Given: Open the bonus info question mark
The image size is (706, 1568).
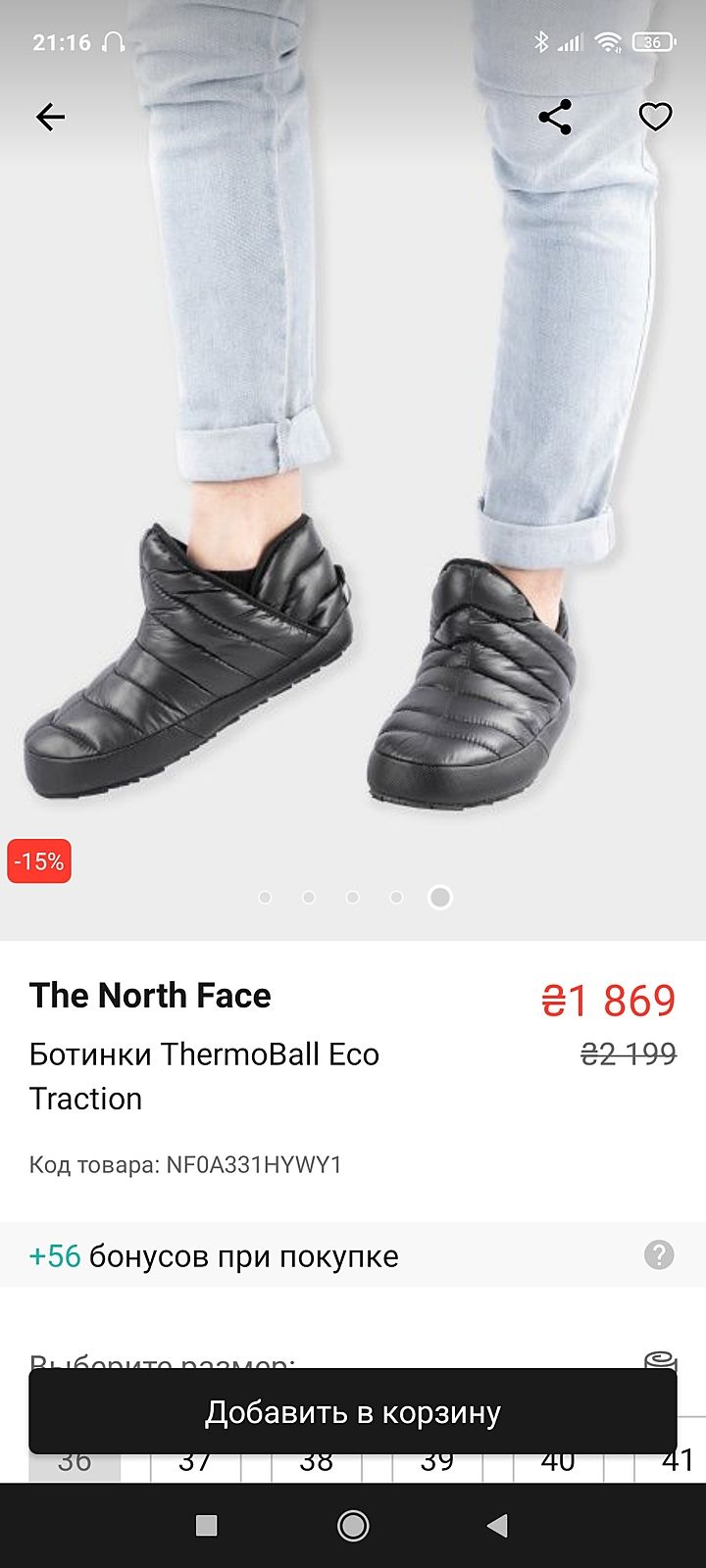Looking at the screenshot, I should click(x=659, y=1254).
